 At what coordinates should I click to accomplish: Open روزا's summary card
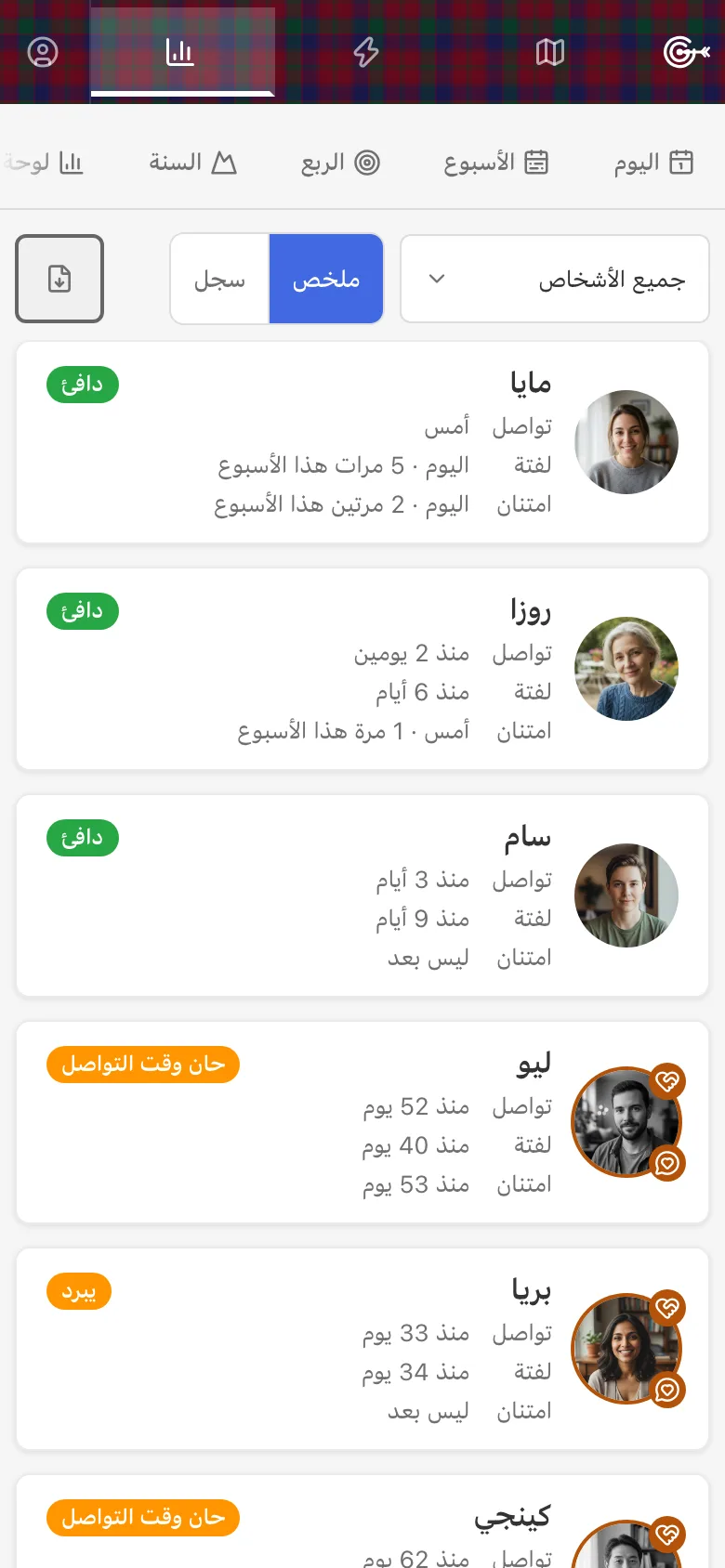[x=362, y=669]
